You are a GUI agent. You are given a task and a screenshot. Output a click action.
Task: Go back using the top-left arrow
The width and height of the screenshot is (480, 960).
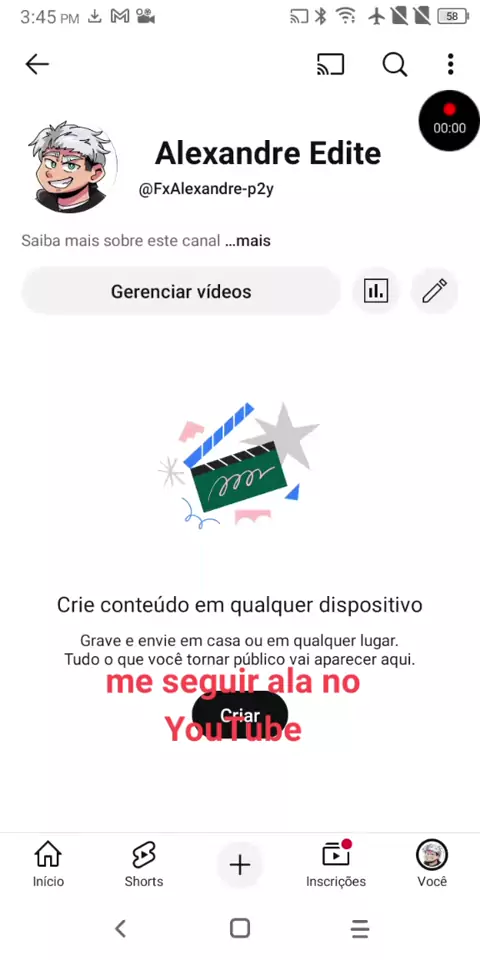point(37,64)
